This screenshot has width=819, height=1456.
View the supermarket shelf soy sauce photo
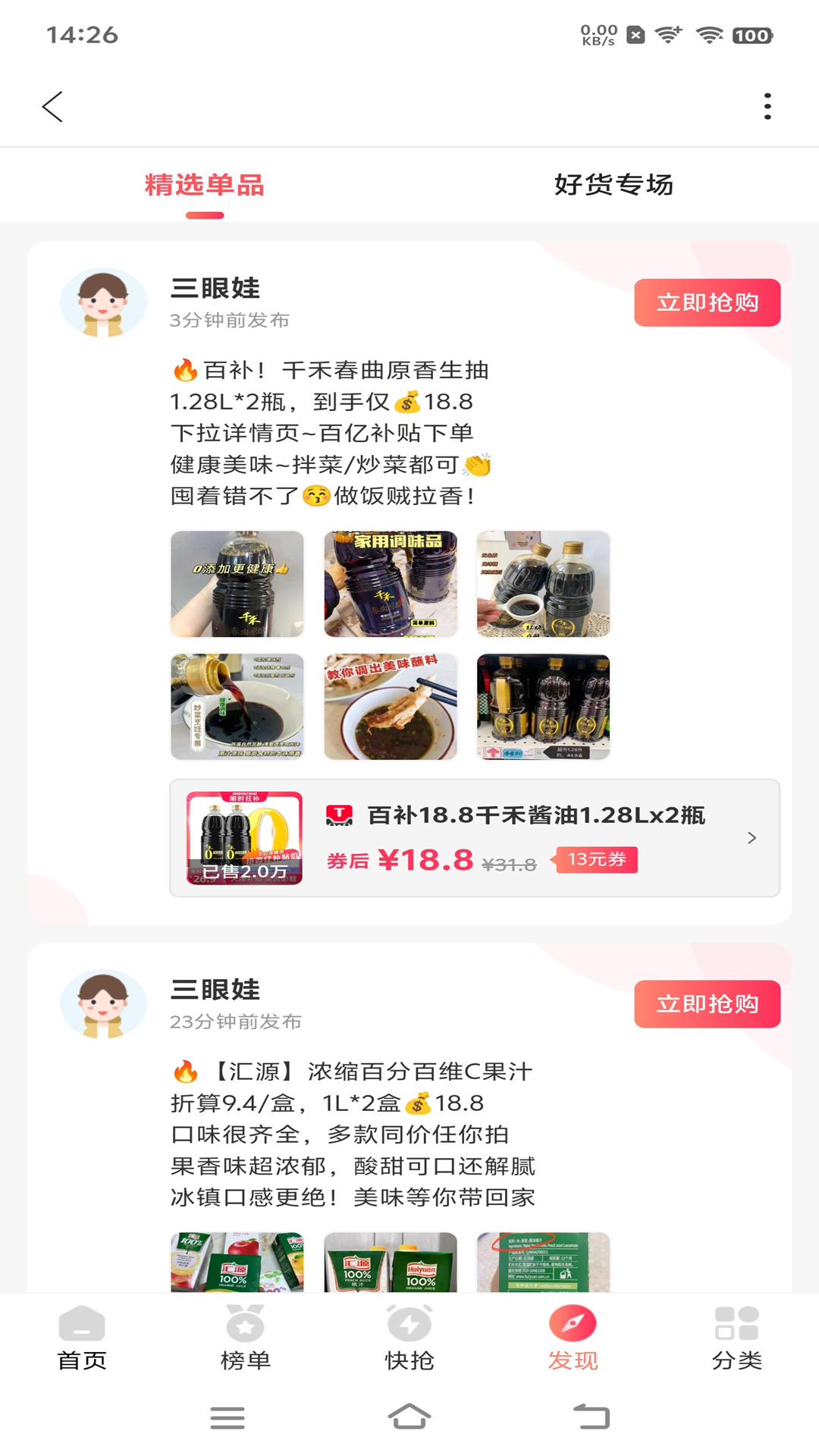pyautogui.click(x=543, y=707)
